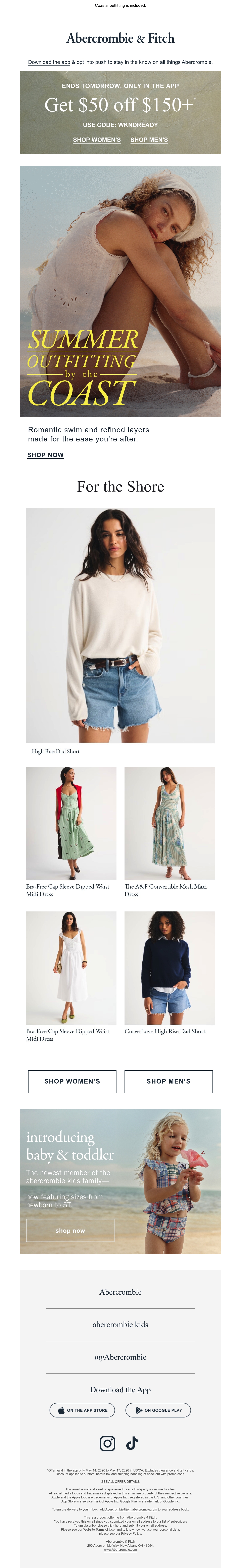Viewport: 241px width, 1568px height.
Task: Open the abercrombie kids footer link
Action: [120, 1325]
